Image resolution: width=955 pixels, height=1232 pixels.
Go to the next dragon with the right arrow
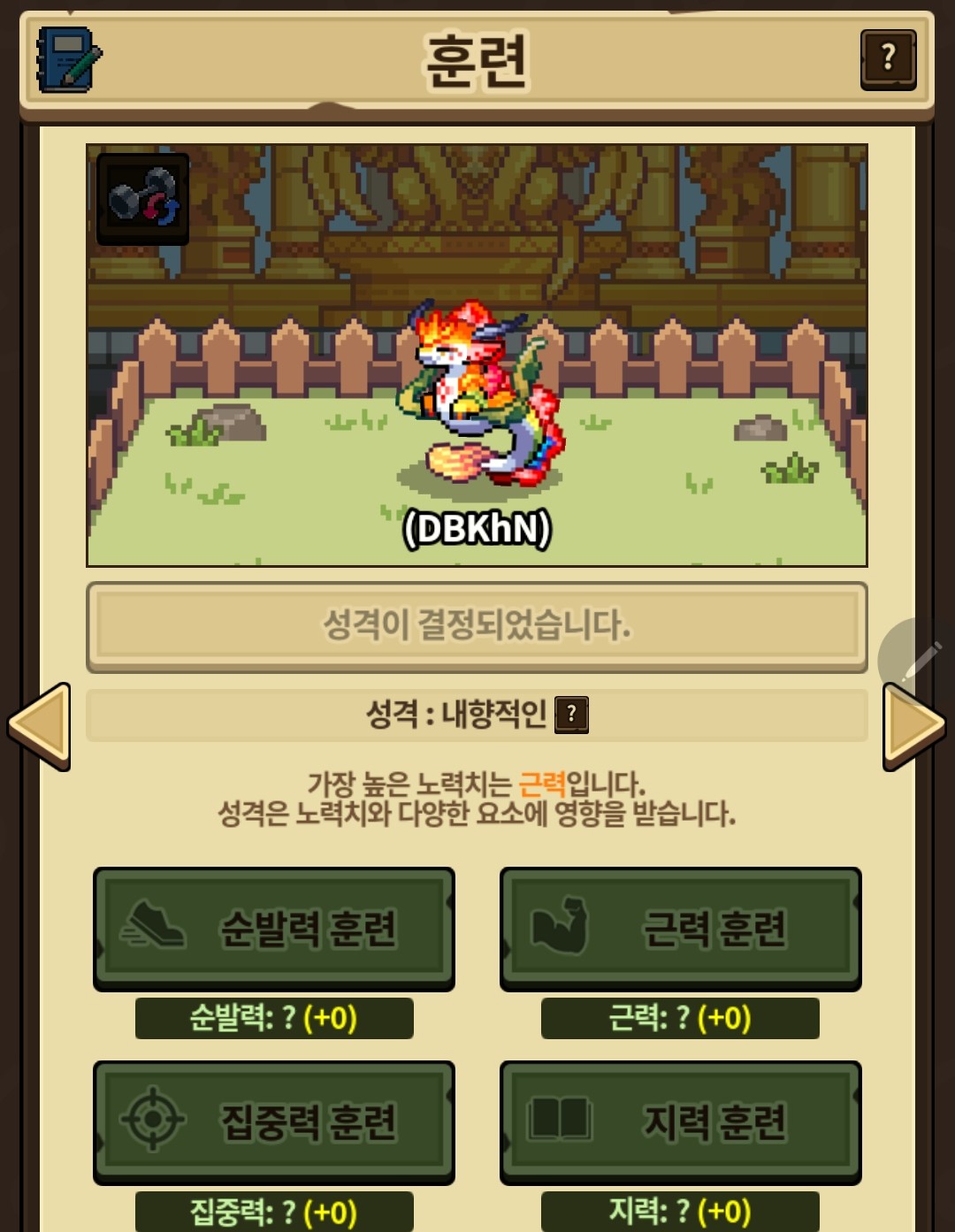point(914,726)
